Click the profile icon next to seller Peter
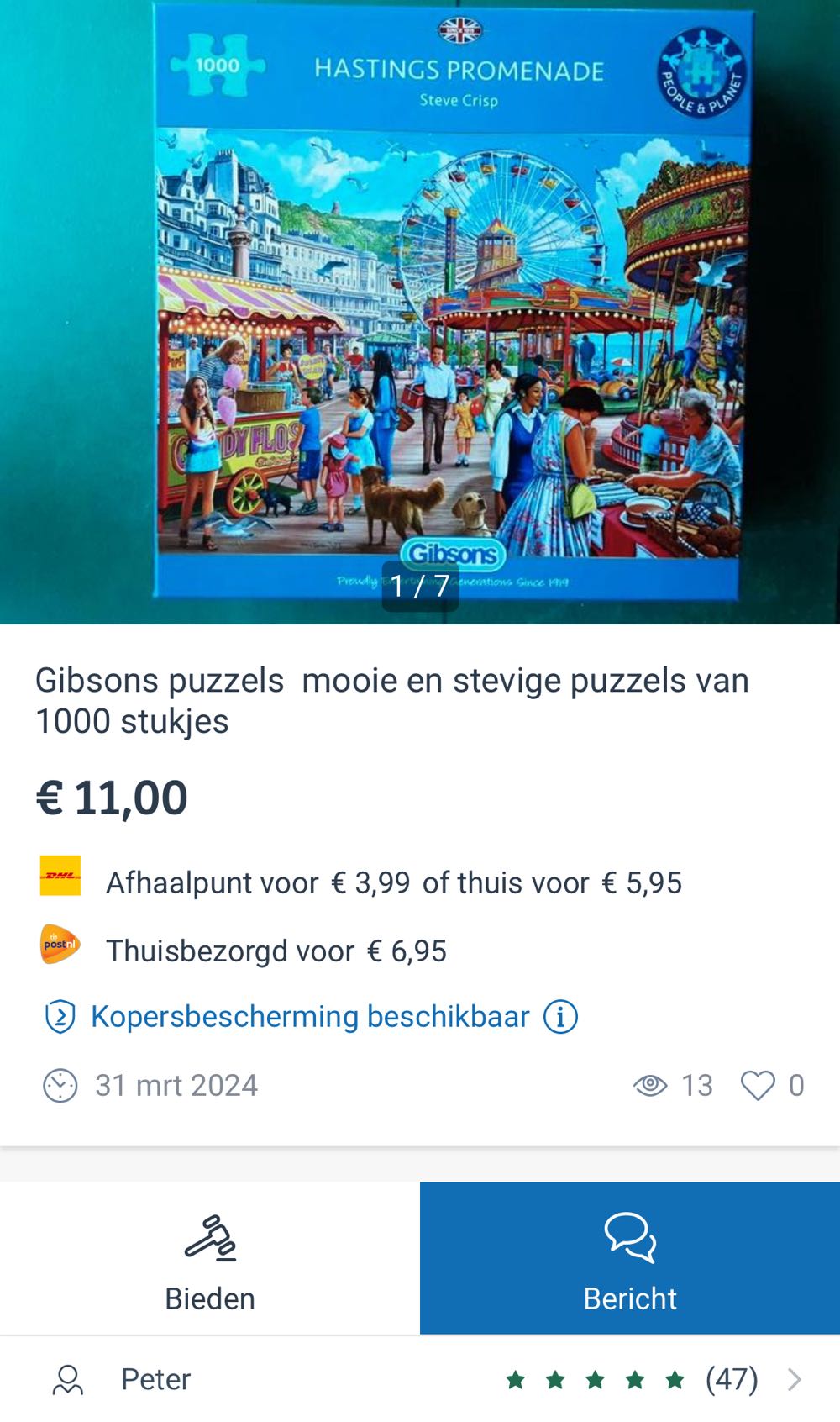Image resolution: width=840 pixels, height=1422 pixels. tap(68, 1378)
